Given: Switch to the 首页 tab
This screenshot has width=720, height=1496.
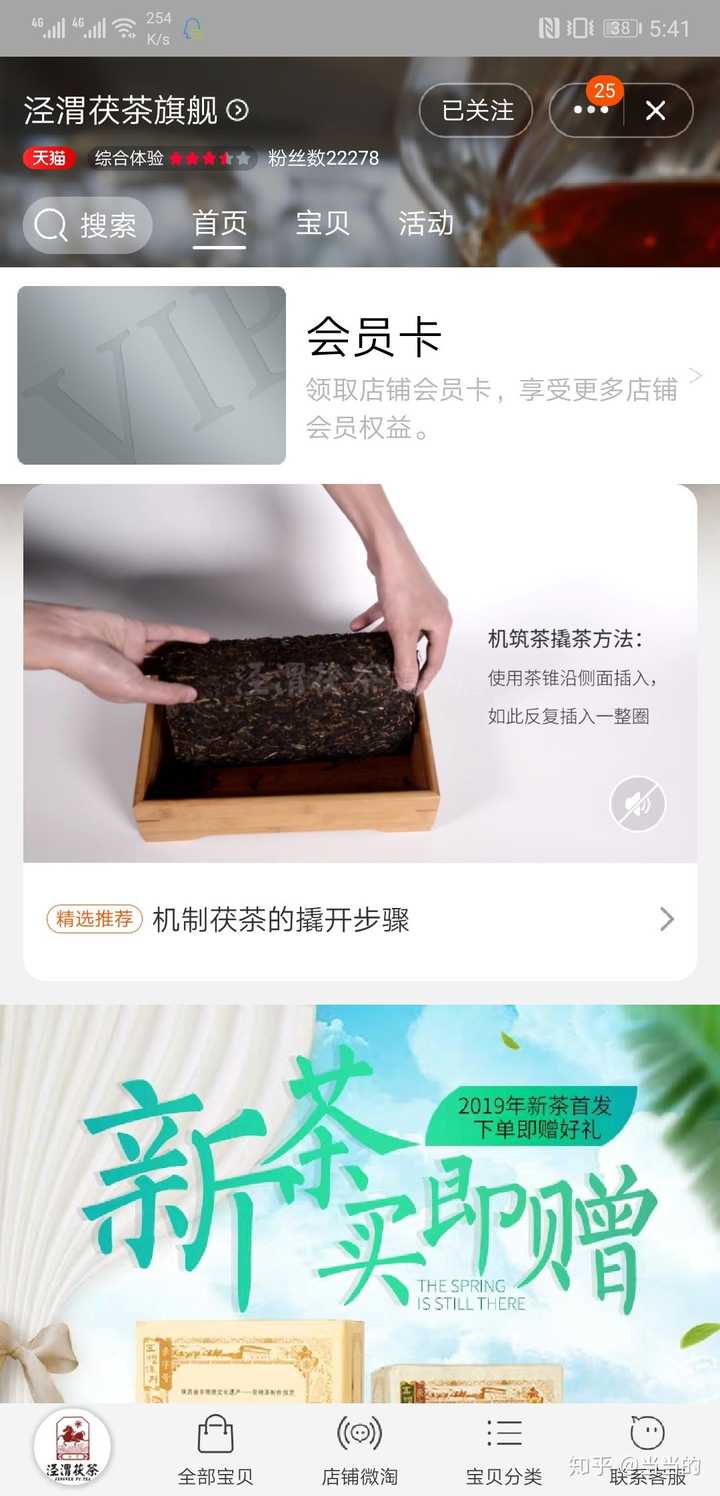Looking at the screenshot, I should 219,224.
